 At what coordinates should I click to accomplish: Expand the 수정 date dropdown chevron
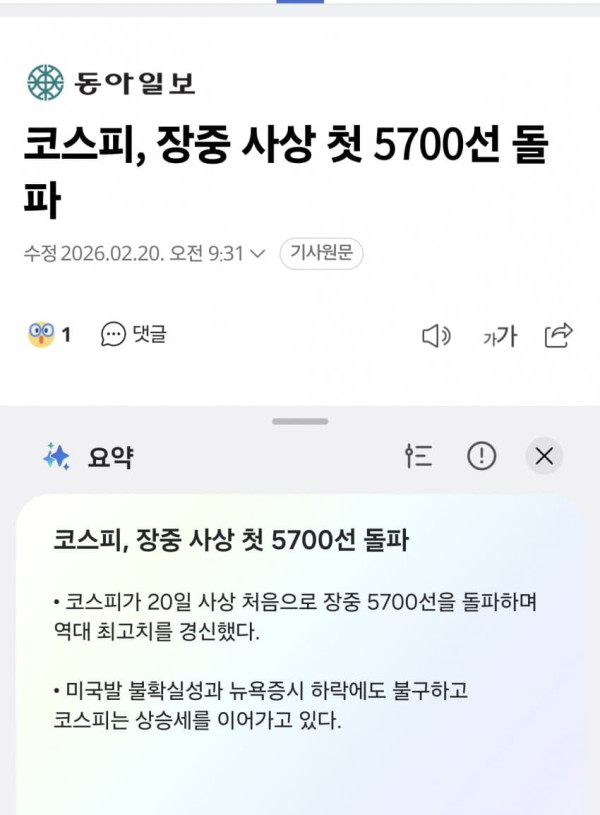pos(258,255)
